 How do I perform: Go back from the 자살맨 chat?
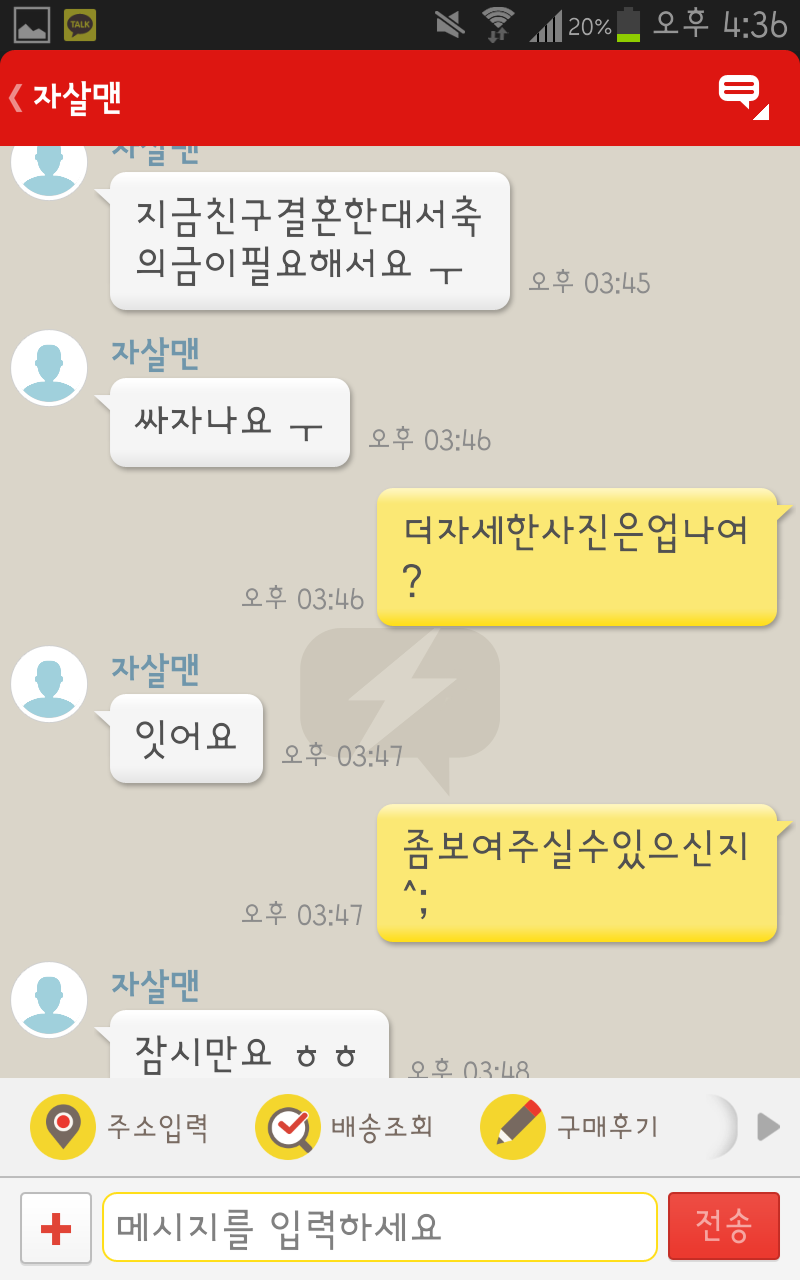17,98
